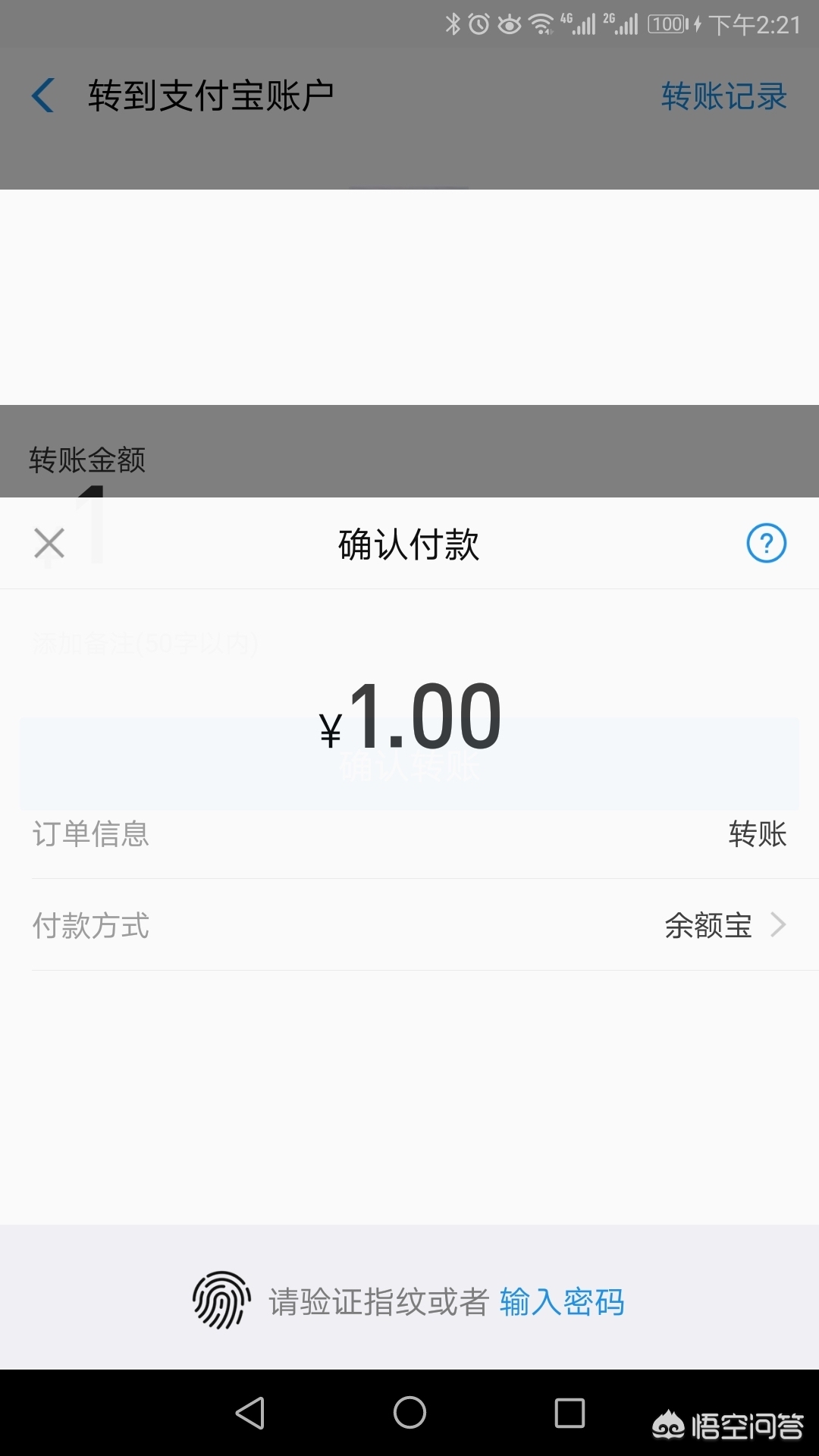Close the 确认付款 payment dialog
The height and width of the screenshot is (1456, 819).
click(x=49, y=543)
